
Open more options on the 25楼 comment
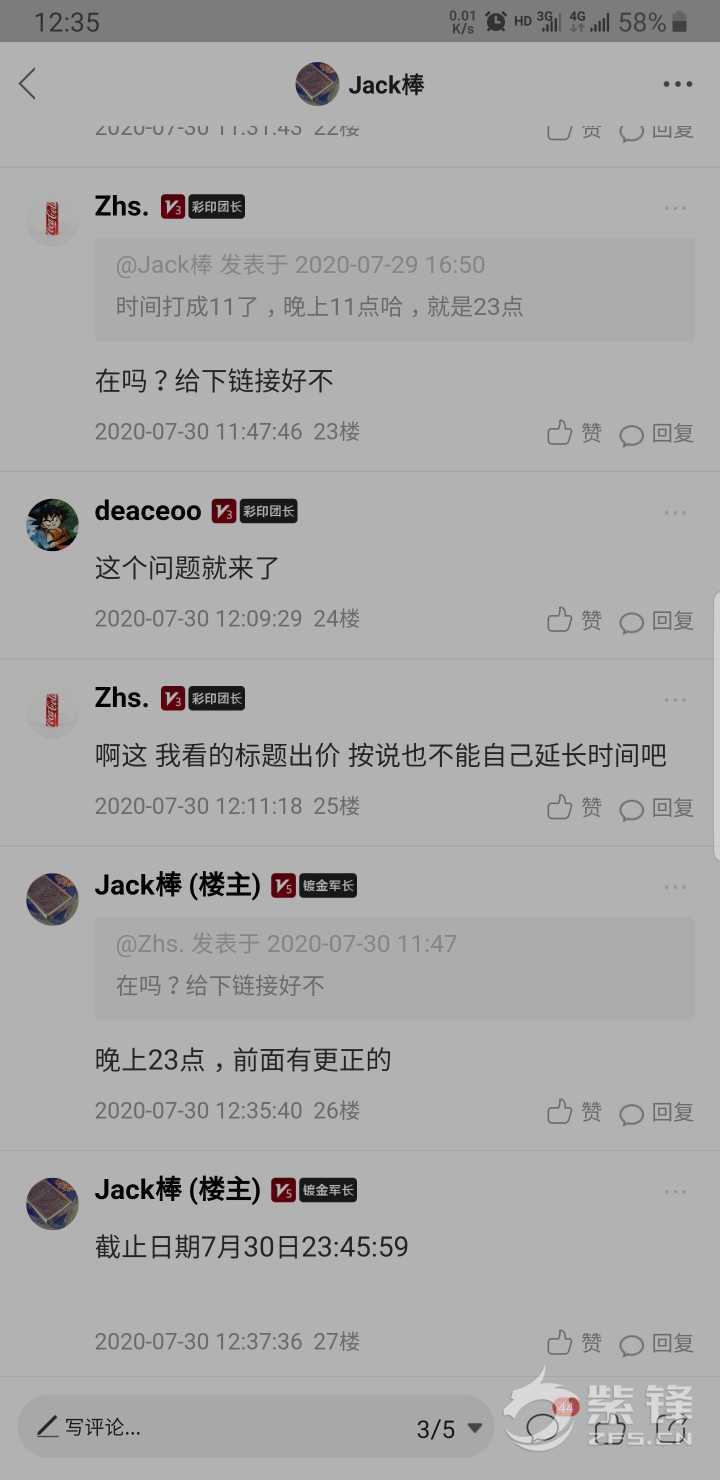pyautogui.click(x=675, y=700)
